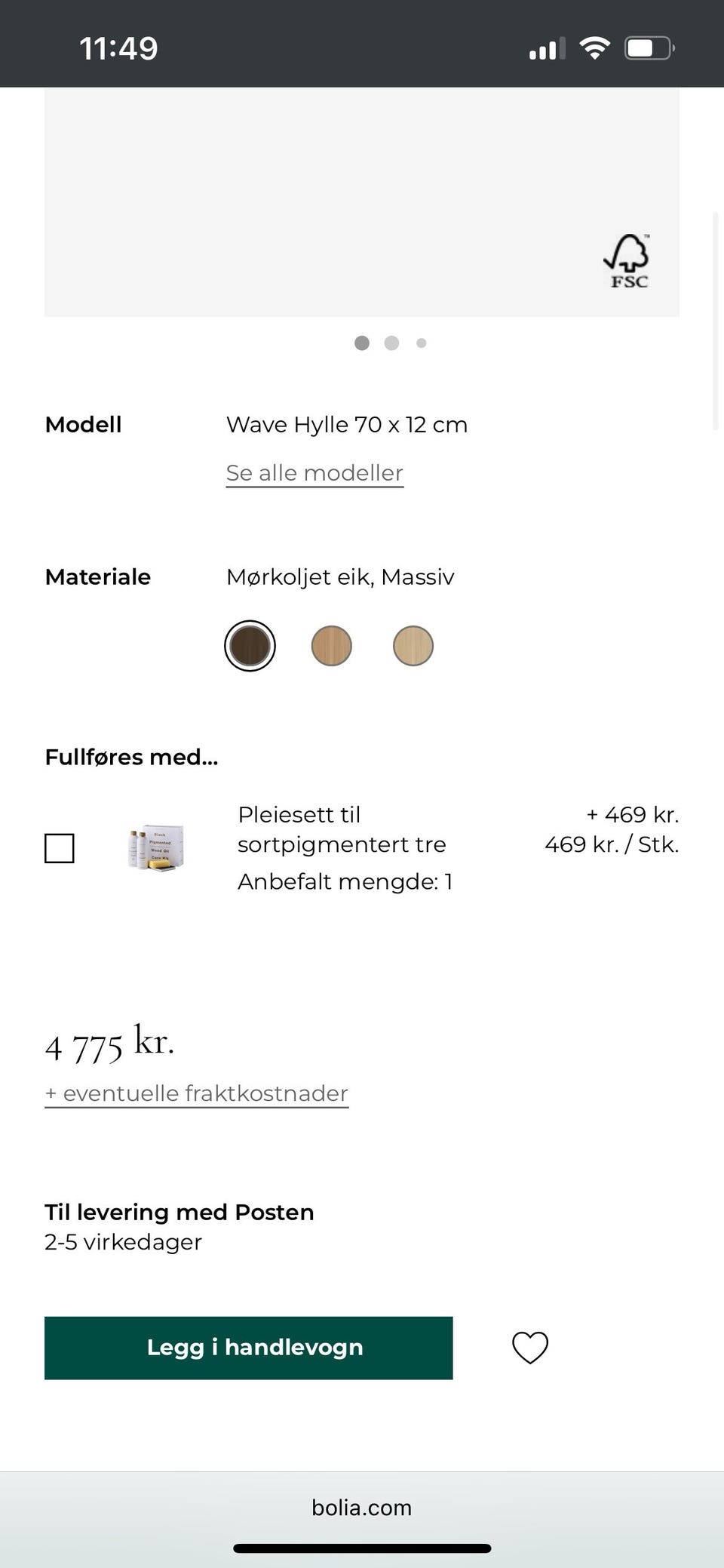Open the Se alle modeller link
The width and height of the screenshot is (724, 1568).
pyautogui.click(x=314, y=472)
